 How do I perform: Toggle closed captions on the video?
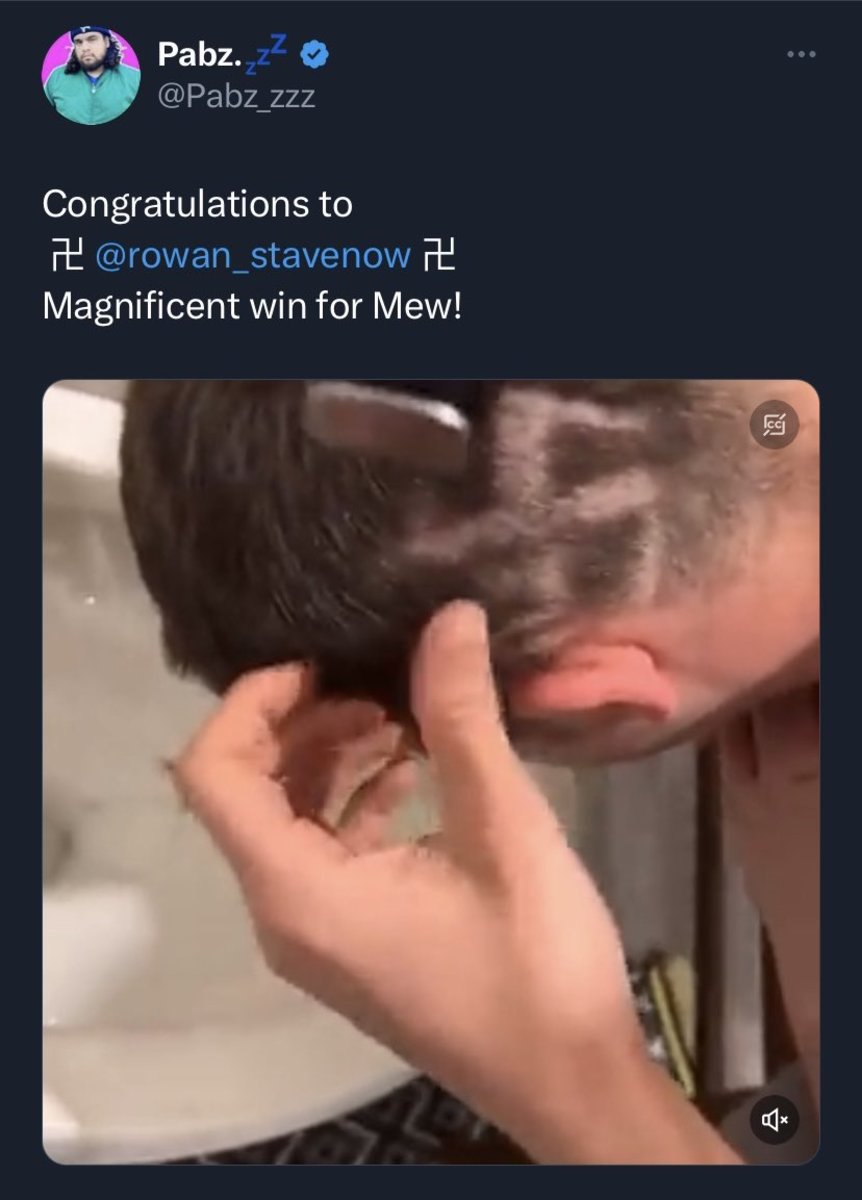pos(775,425)
